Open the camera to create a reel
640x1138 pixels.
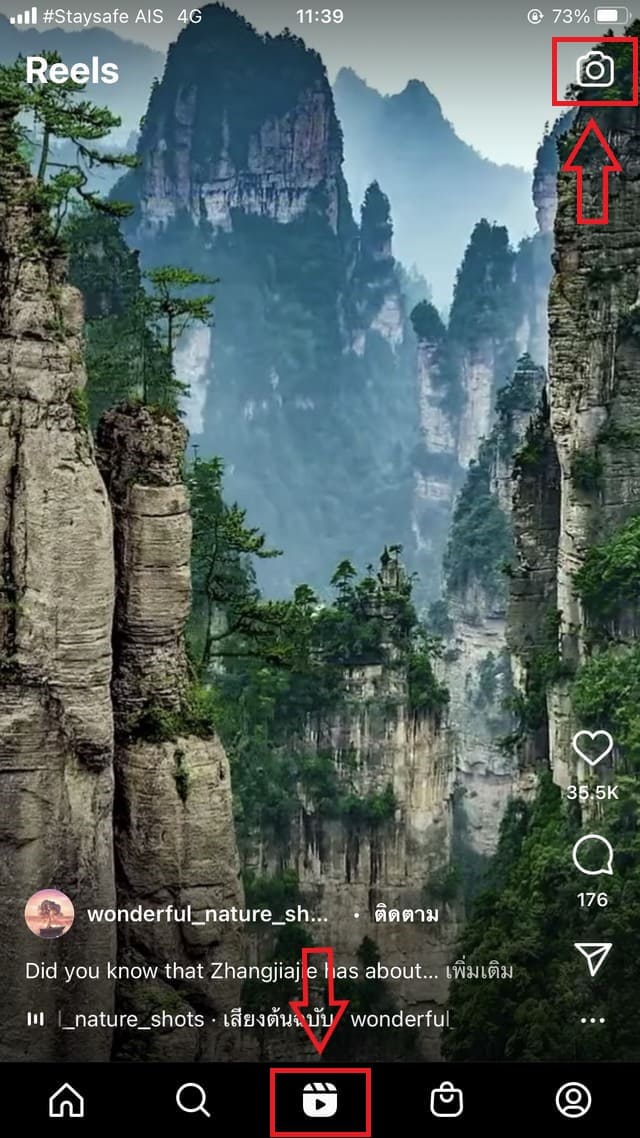point(595,70)
